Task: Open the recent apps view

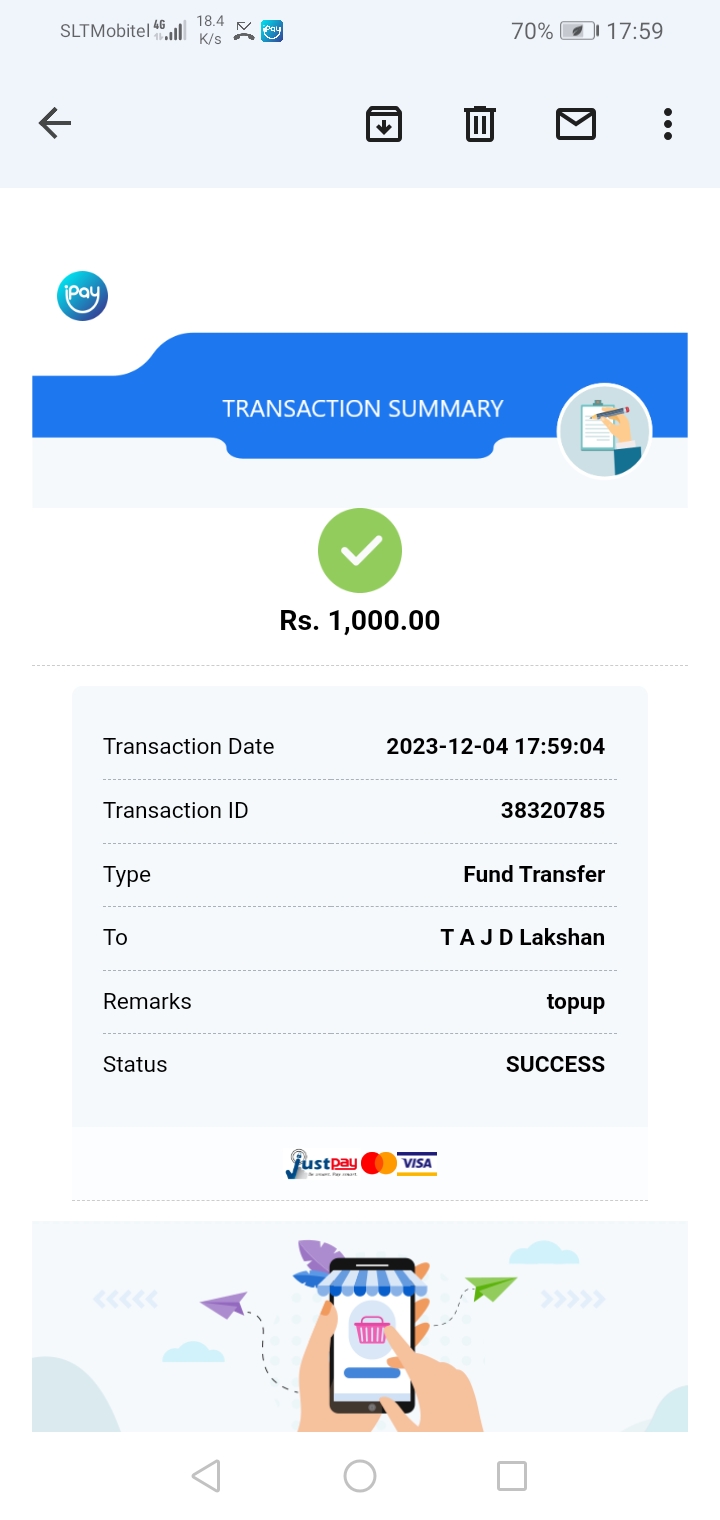Action: click(511, 1475)
